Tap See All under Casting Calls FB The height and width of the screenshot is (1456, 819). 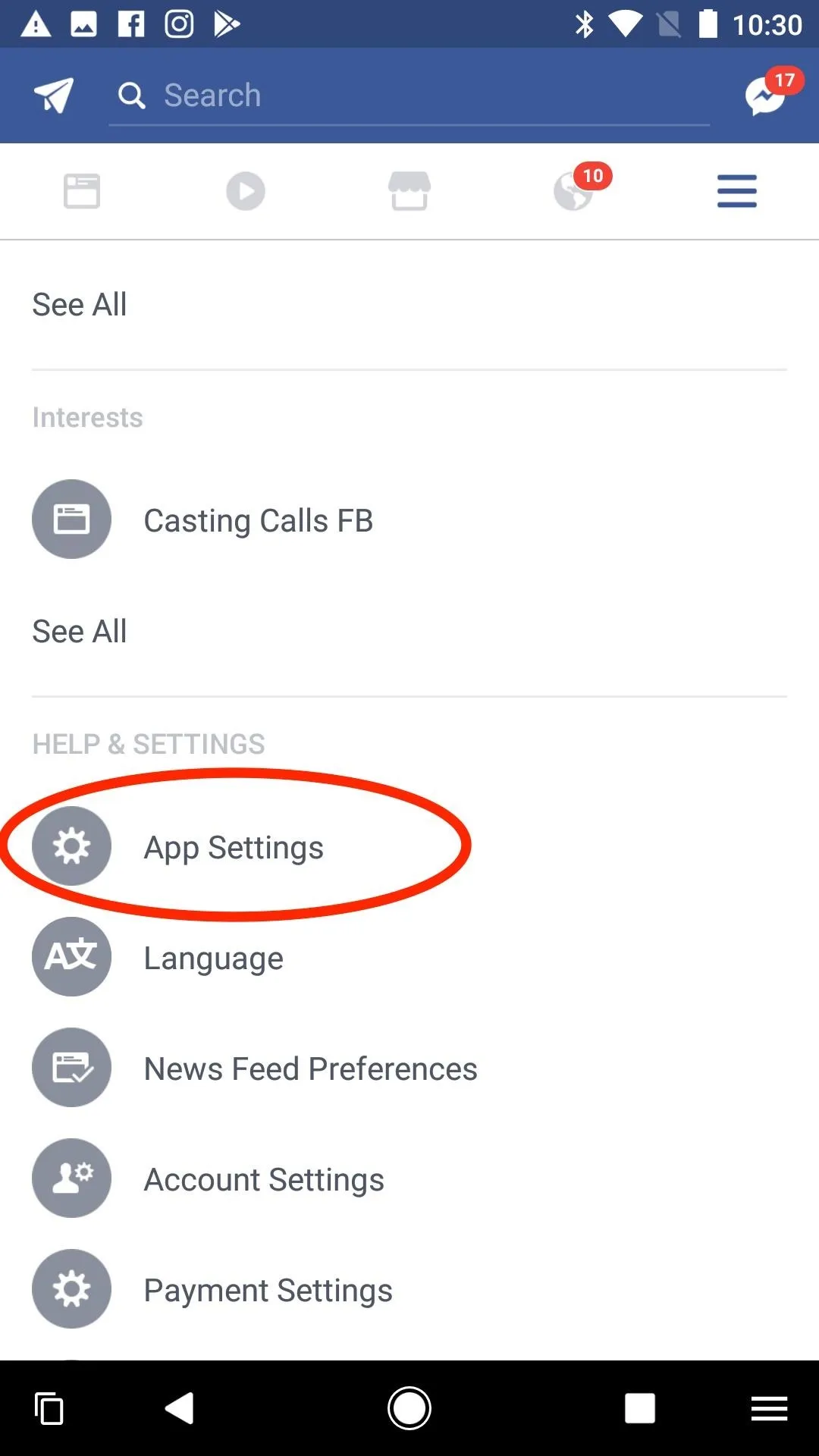coord(80,631)
